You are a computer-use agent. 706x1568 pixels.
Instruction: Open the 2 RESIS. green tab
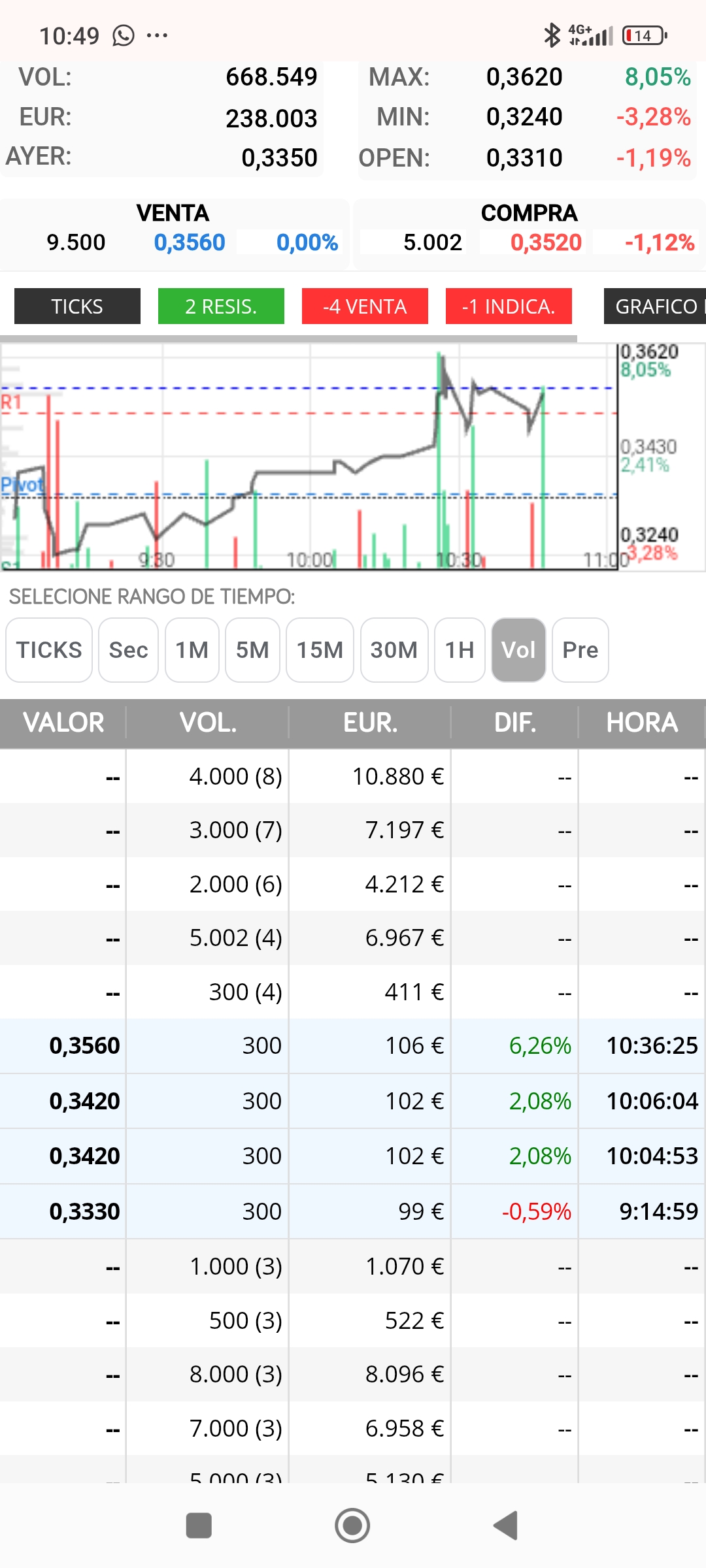click(x=221, y=306)
